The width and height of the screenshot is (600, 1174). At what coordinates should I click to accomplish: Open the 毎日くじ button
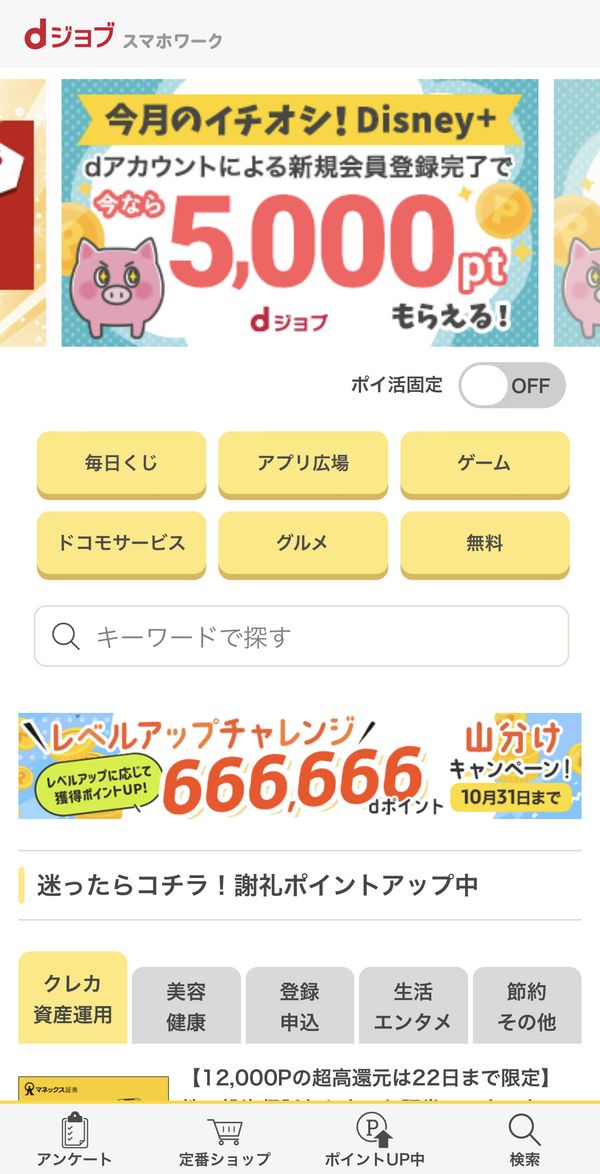(121, 464)
